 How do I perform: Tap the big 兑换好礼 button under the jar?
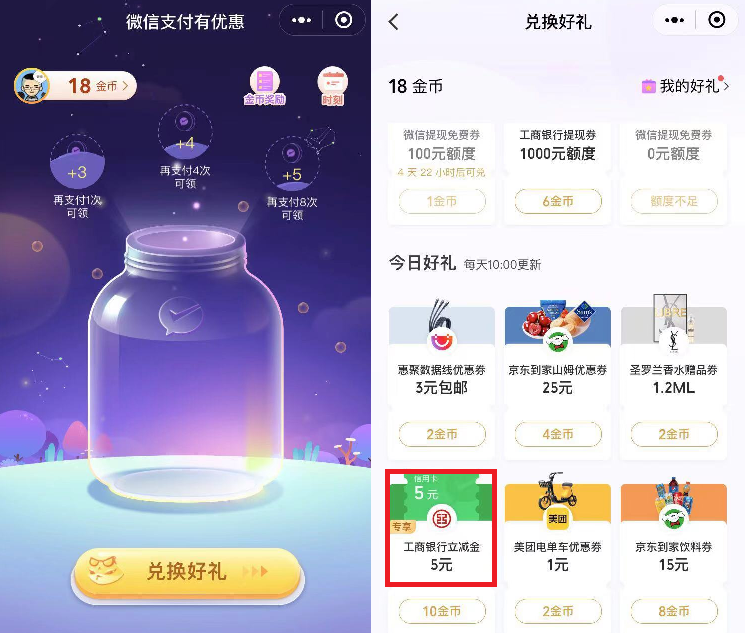[187, 572]
